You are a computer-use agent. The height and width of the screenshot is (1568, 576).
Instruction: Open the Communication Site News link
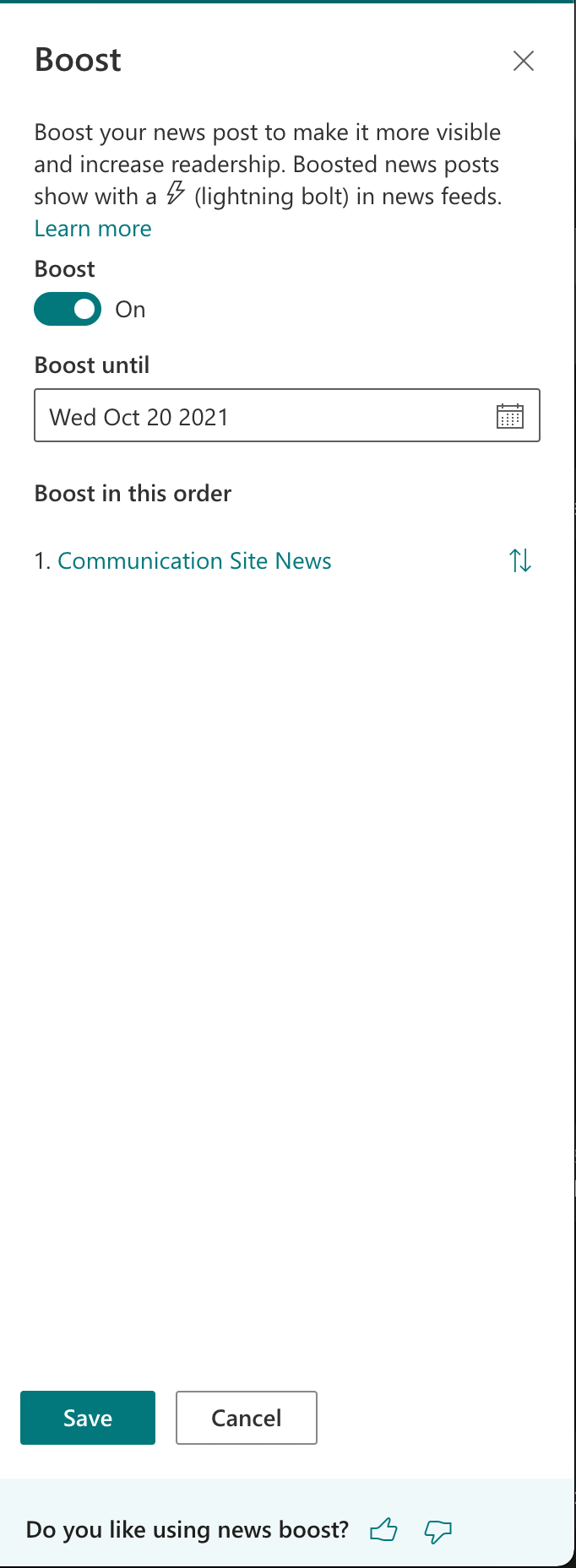coord(194,561)
